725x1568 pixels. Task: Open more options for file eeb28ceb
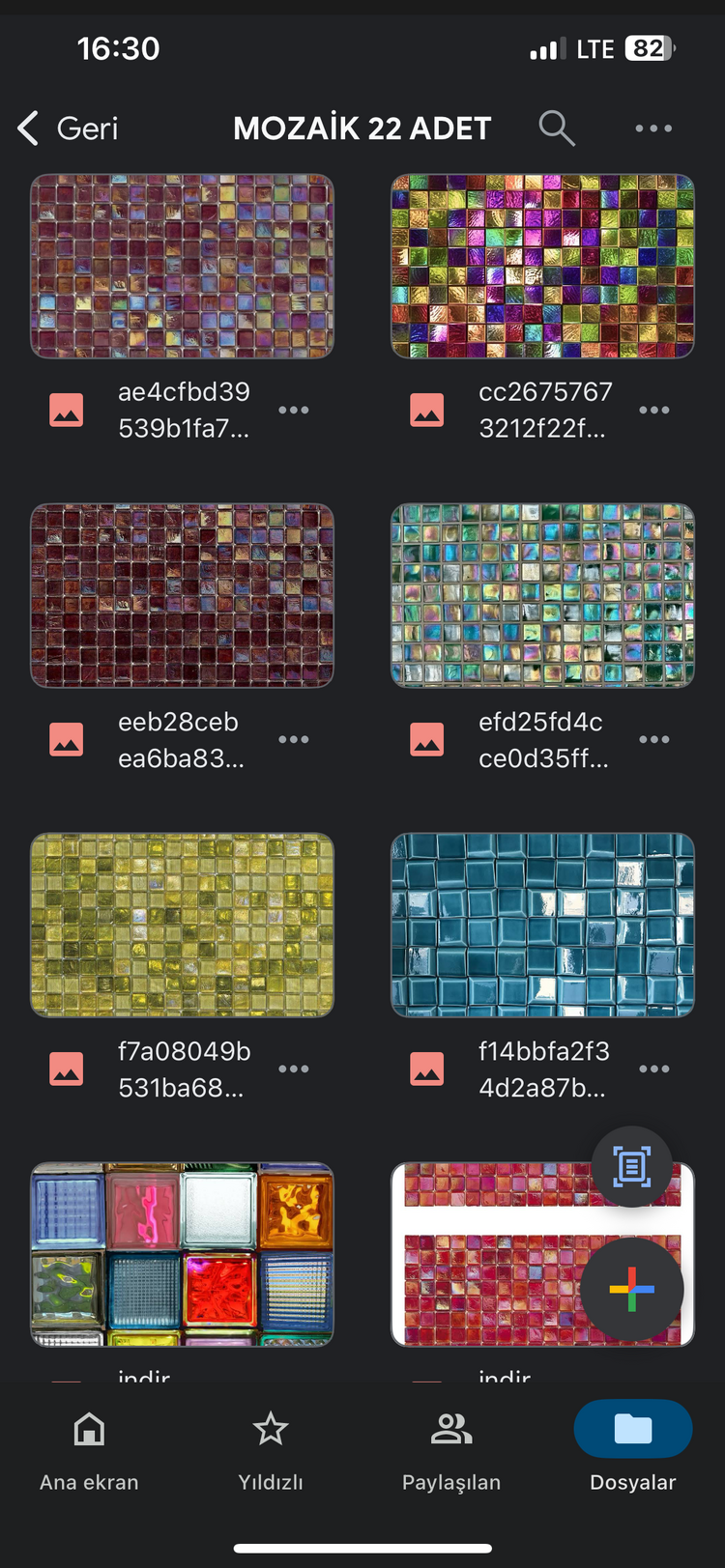(294, 739)
